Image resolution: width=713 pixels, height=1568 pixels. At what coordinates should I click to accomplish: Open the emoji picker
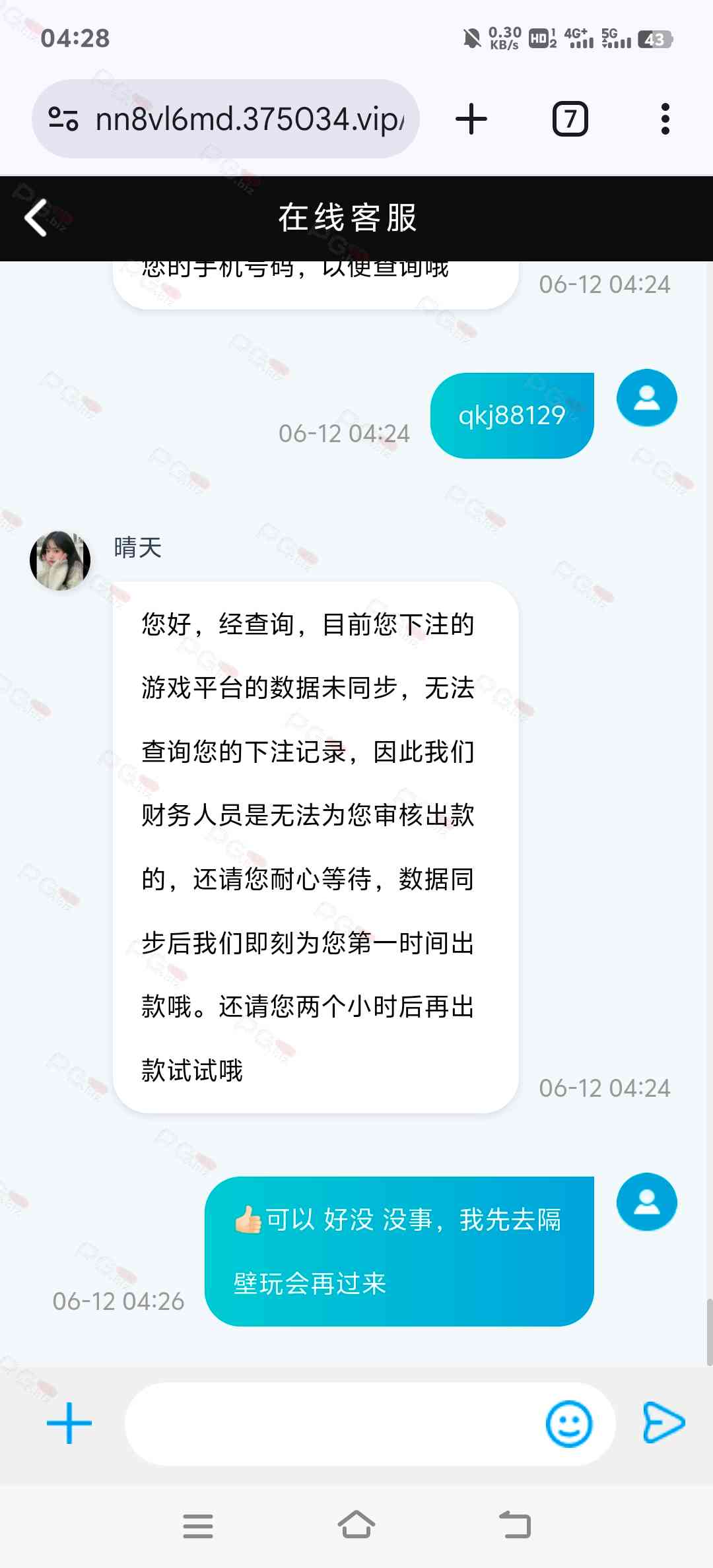coord(568,1423)
